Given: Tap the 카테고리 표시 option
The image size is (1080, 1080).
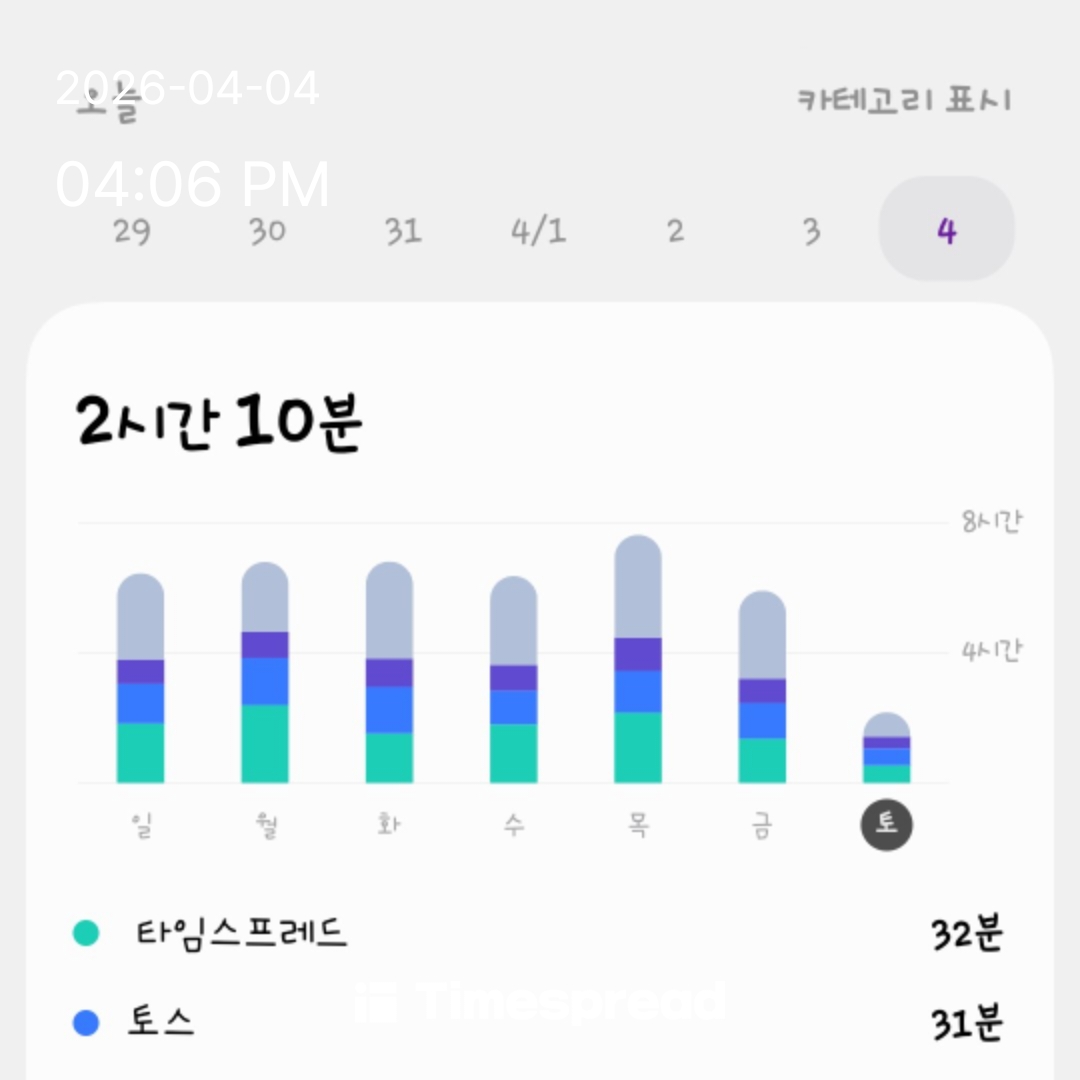Looking at the screenshot, I should (x=904, y=101).
